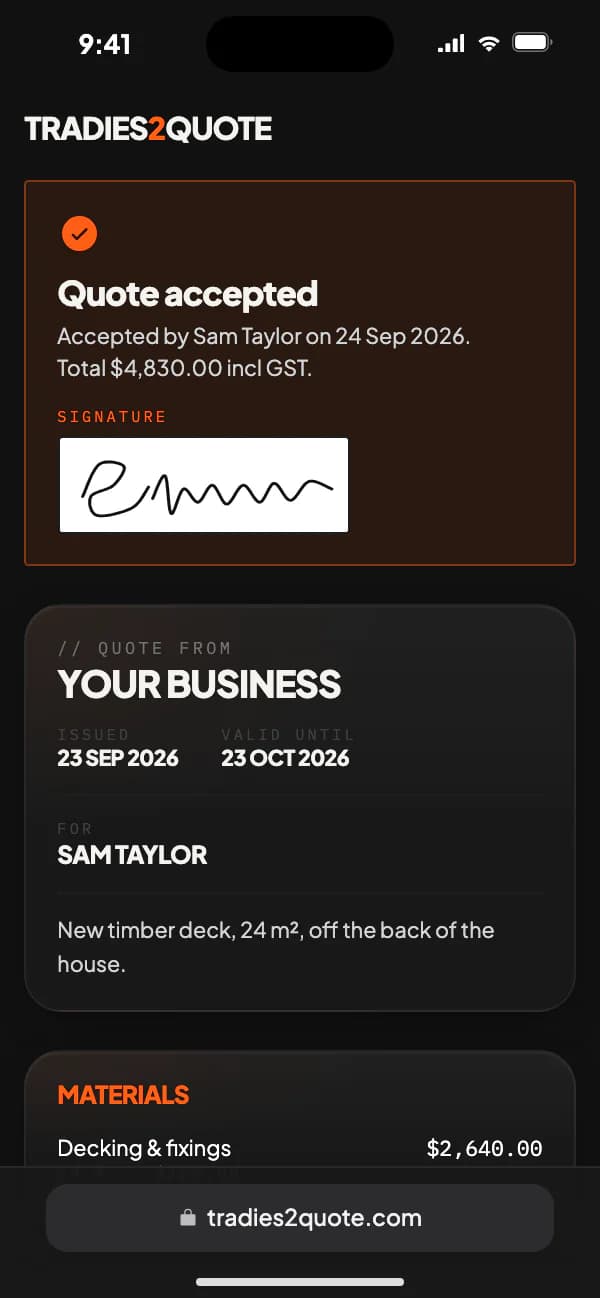Tap the tradies2quote.com address bar
The height and width of the screenshot is (1298, 600).
[300, 1217]
